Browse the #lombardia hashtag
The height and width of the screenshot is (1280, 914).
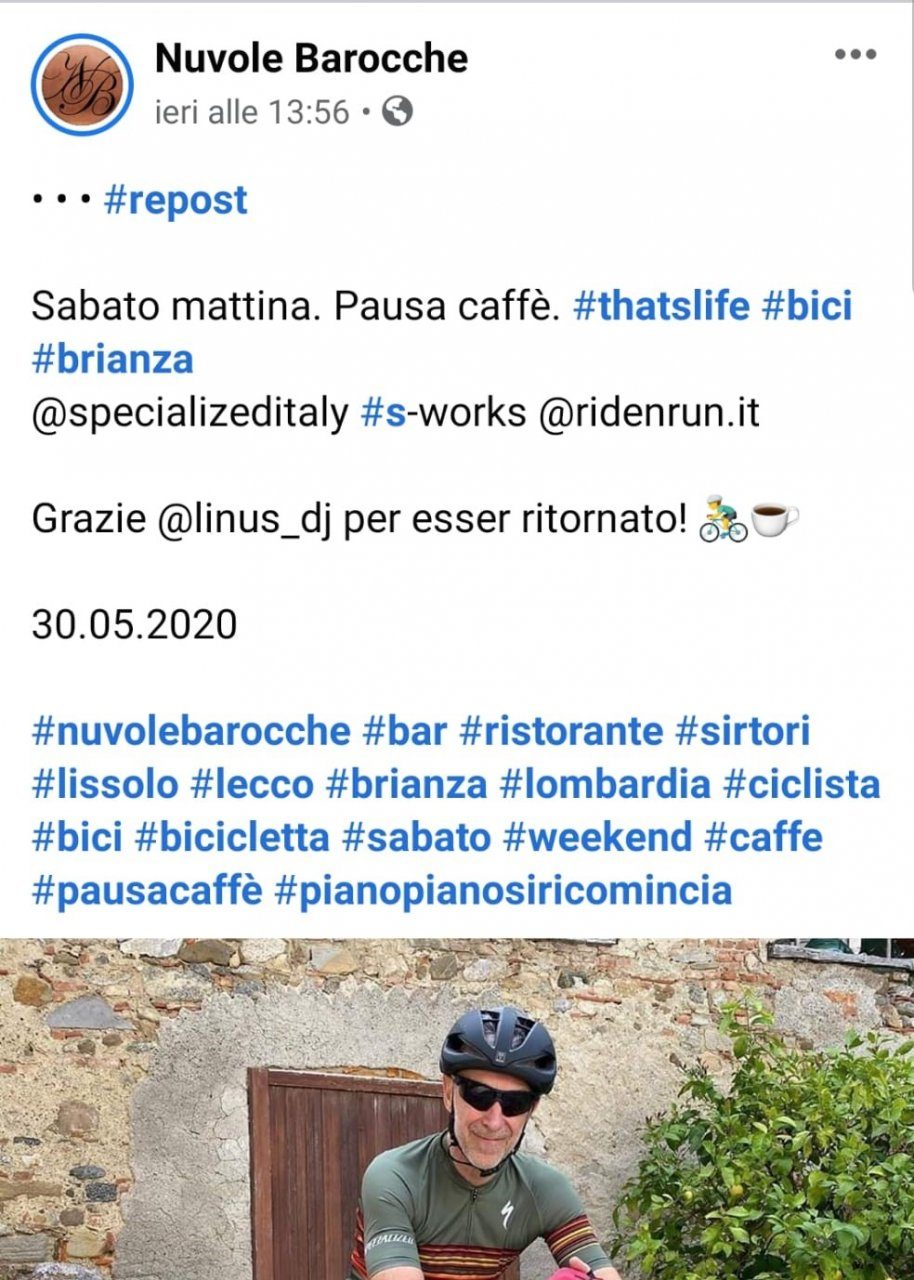(x=604, y=784)
